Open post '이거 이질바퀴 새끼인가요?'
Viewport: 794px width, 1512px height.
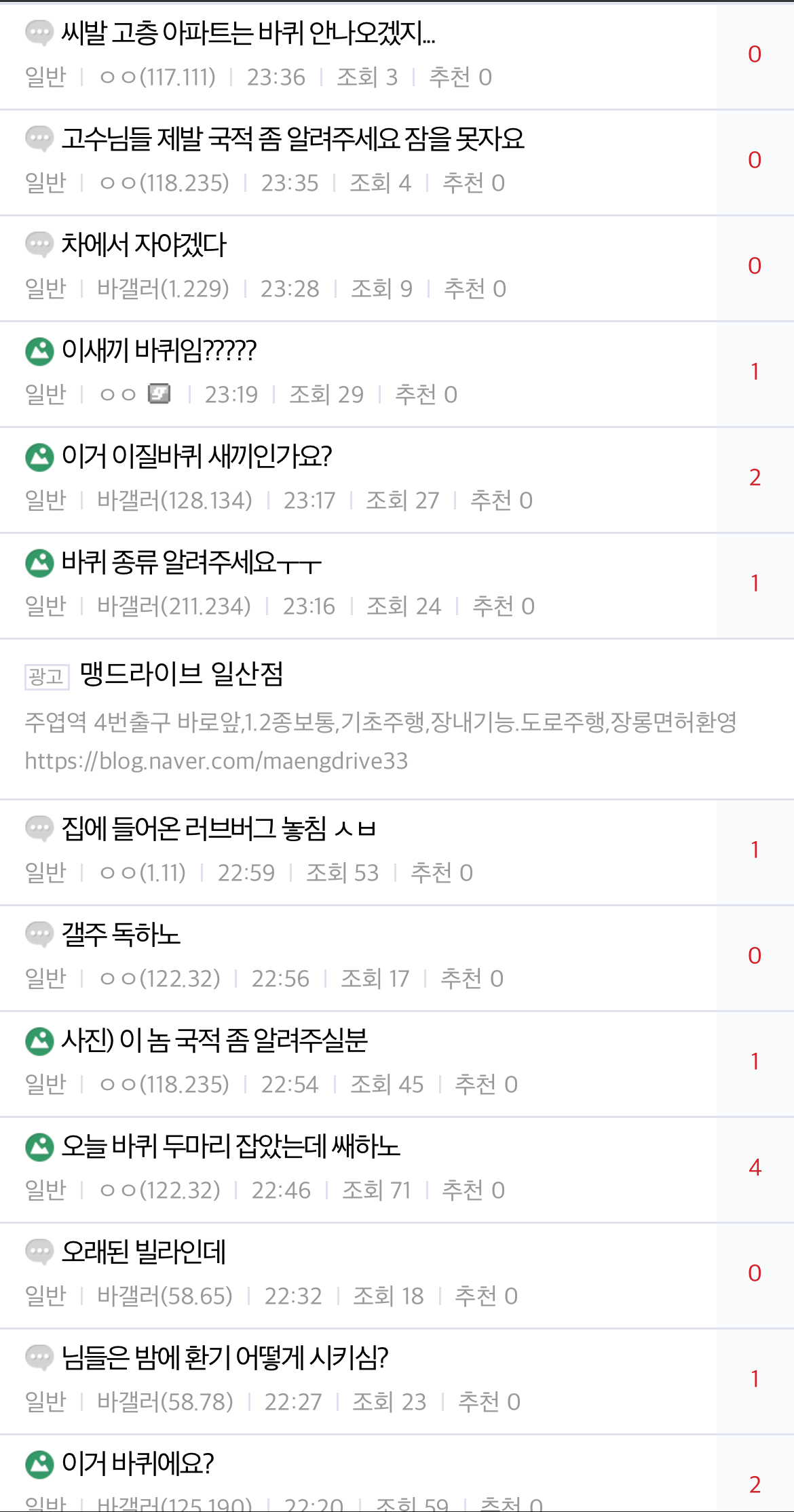(197, 457)
